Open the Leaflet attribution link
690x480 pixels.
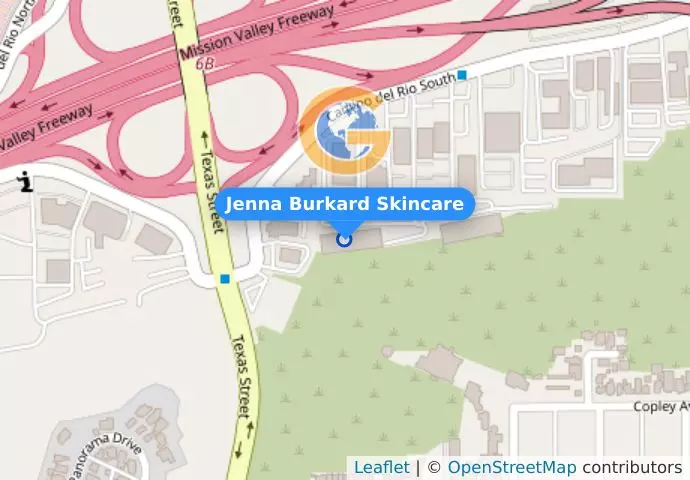point(381,467)
